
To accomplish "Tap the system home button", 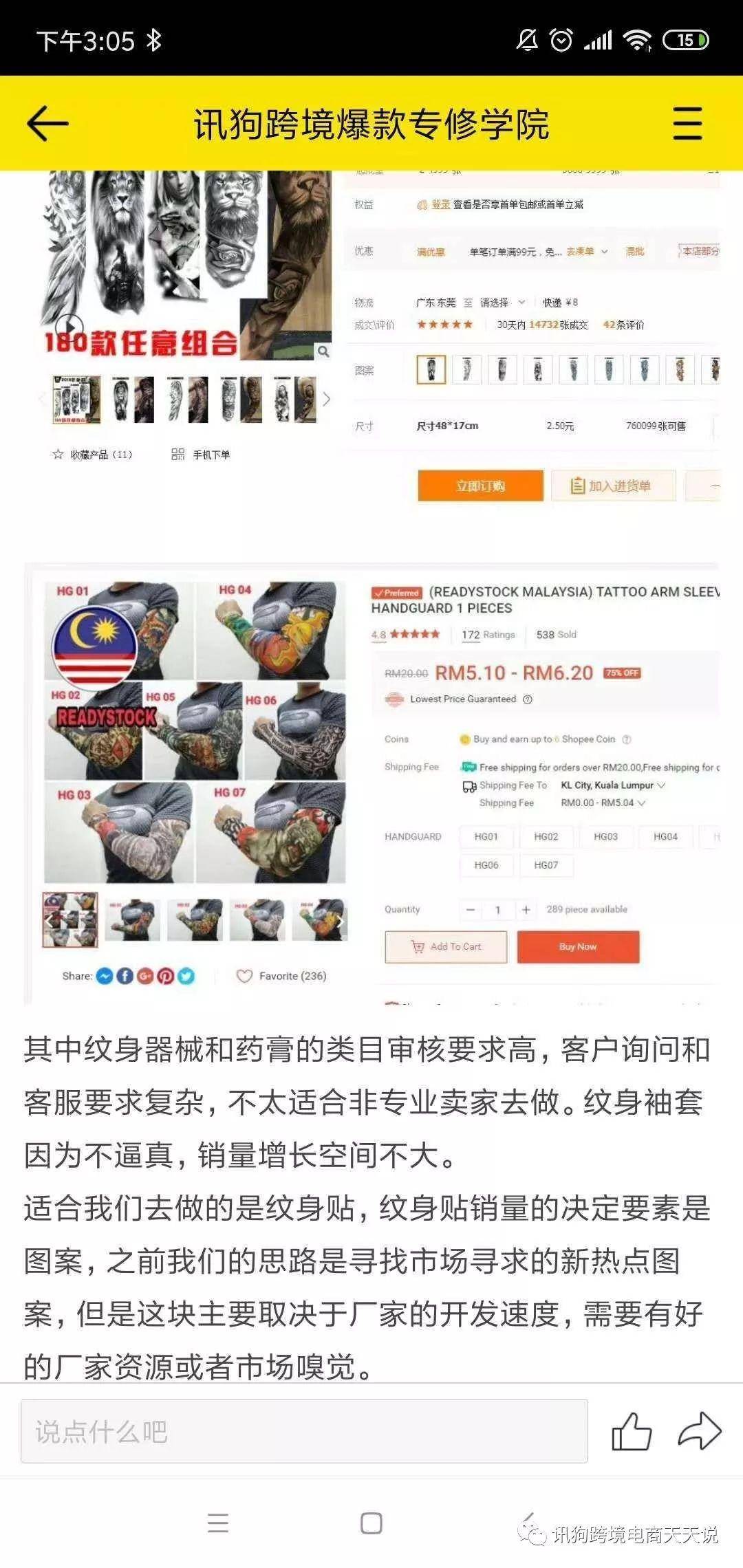I will click(371, 1523).
